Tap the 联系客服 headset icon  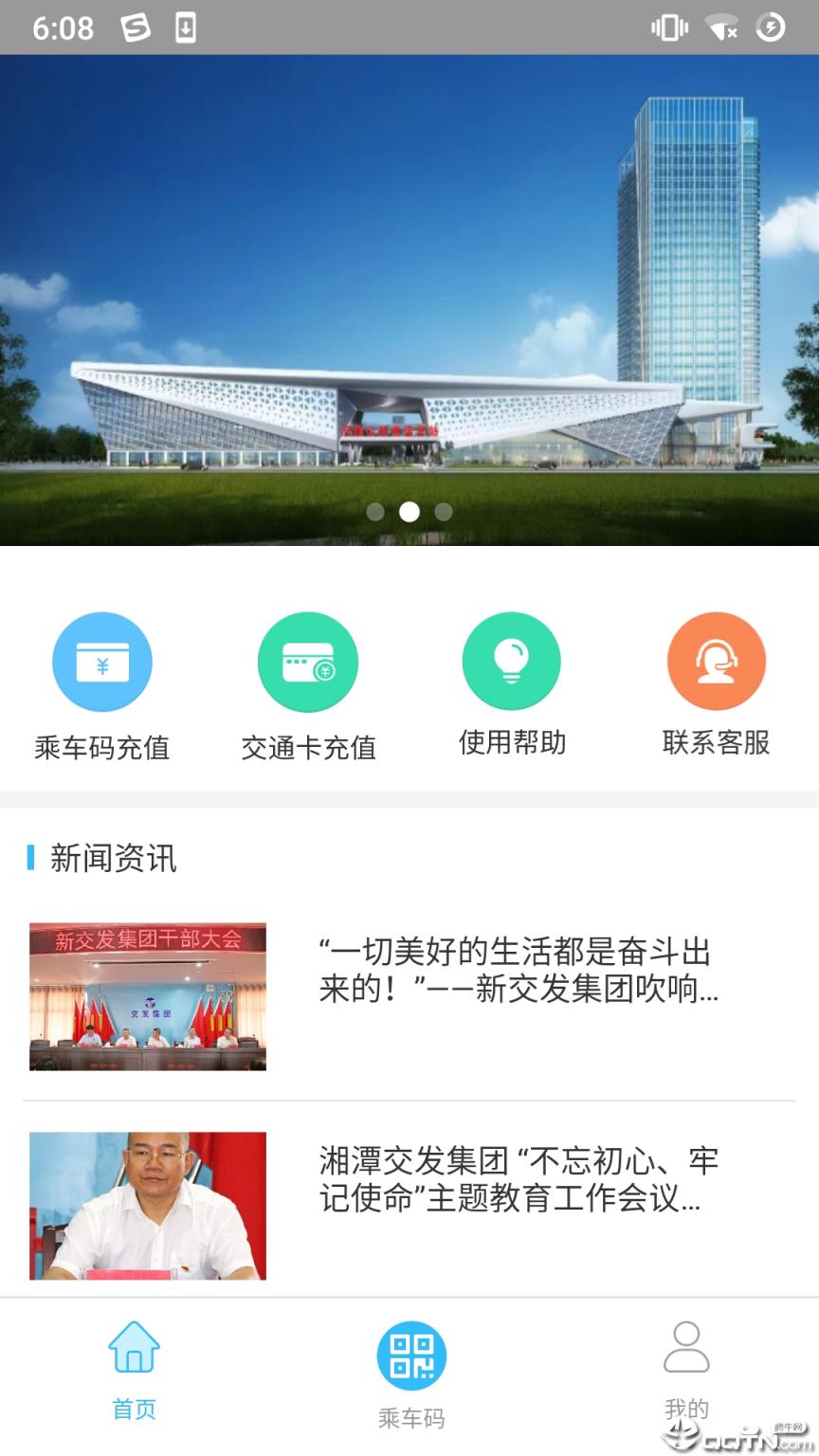pos(717,661)
